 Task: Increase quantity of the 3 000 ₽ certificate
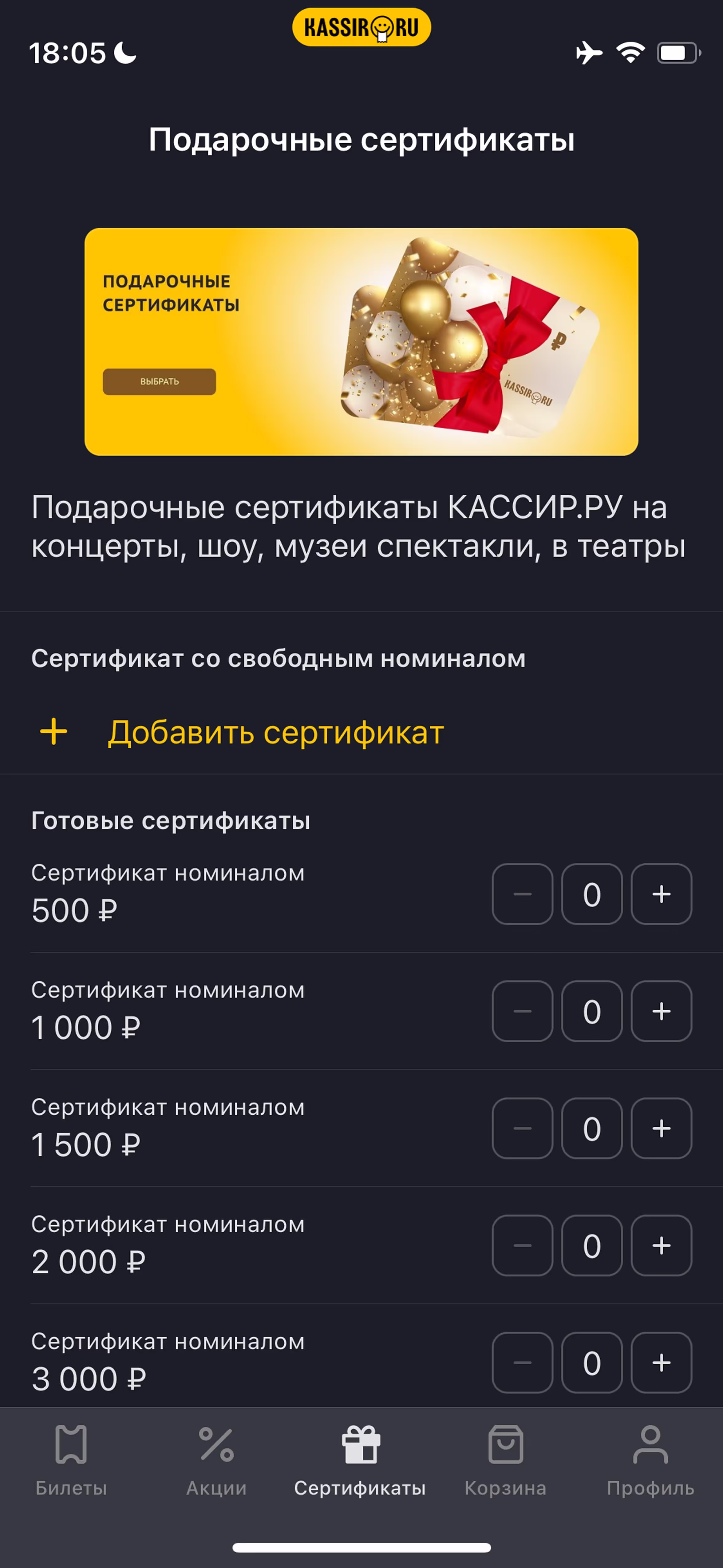[661, 1362]
